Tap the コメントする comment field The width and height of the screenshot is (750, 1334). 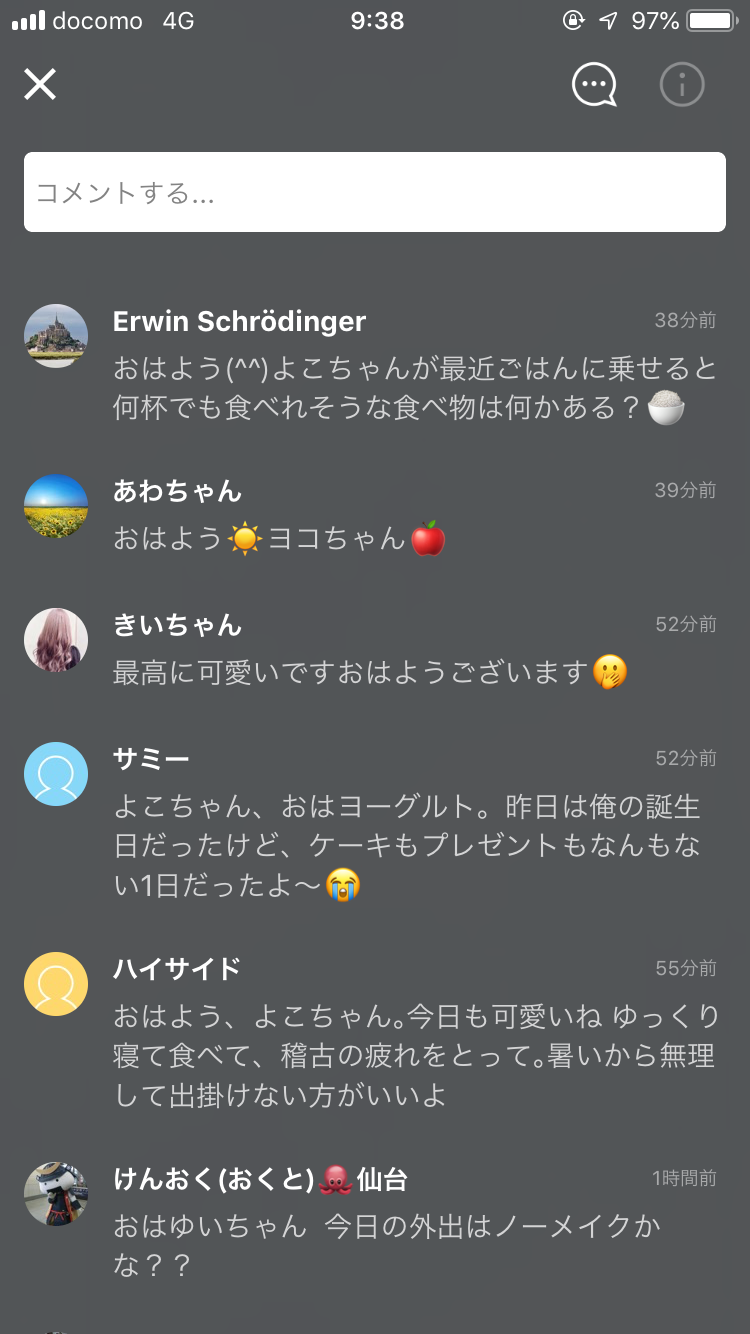coord(375,192)
